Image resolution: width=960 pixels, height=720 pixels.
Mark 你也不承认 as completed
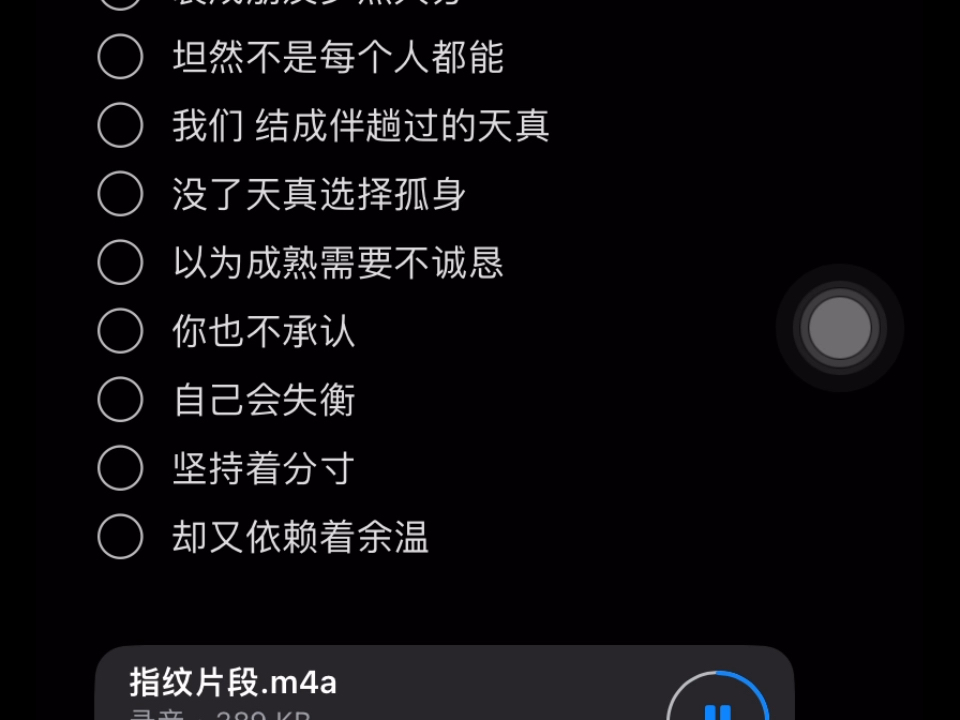coord(120,331)
